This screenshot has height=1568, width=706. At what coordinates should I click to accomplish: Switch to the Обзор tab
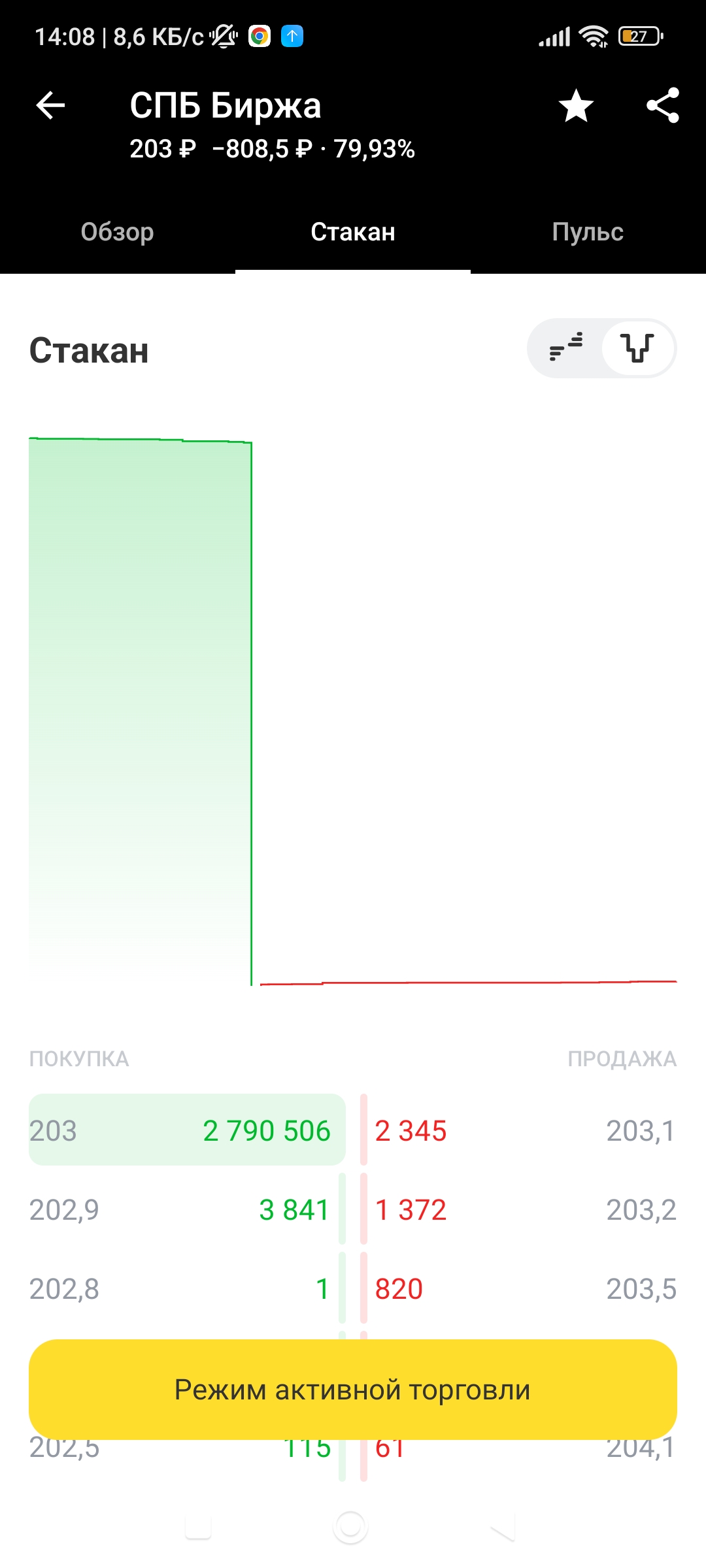point(118,232)
